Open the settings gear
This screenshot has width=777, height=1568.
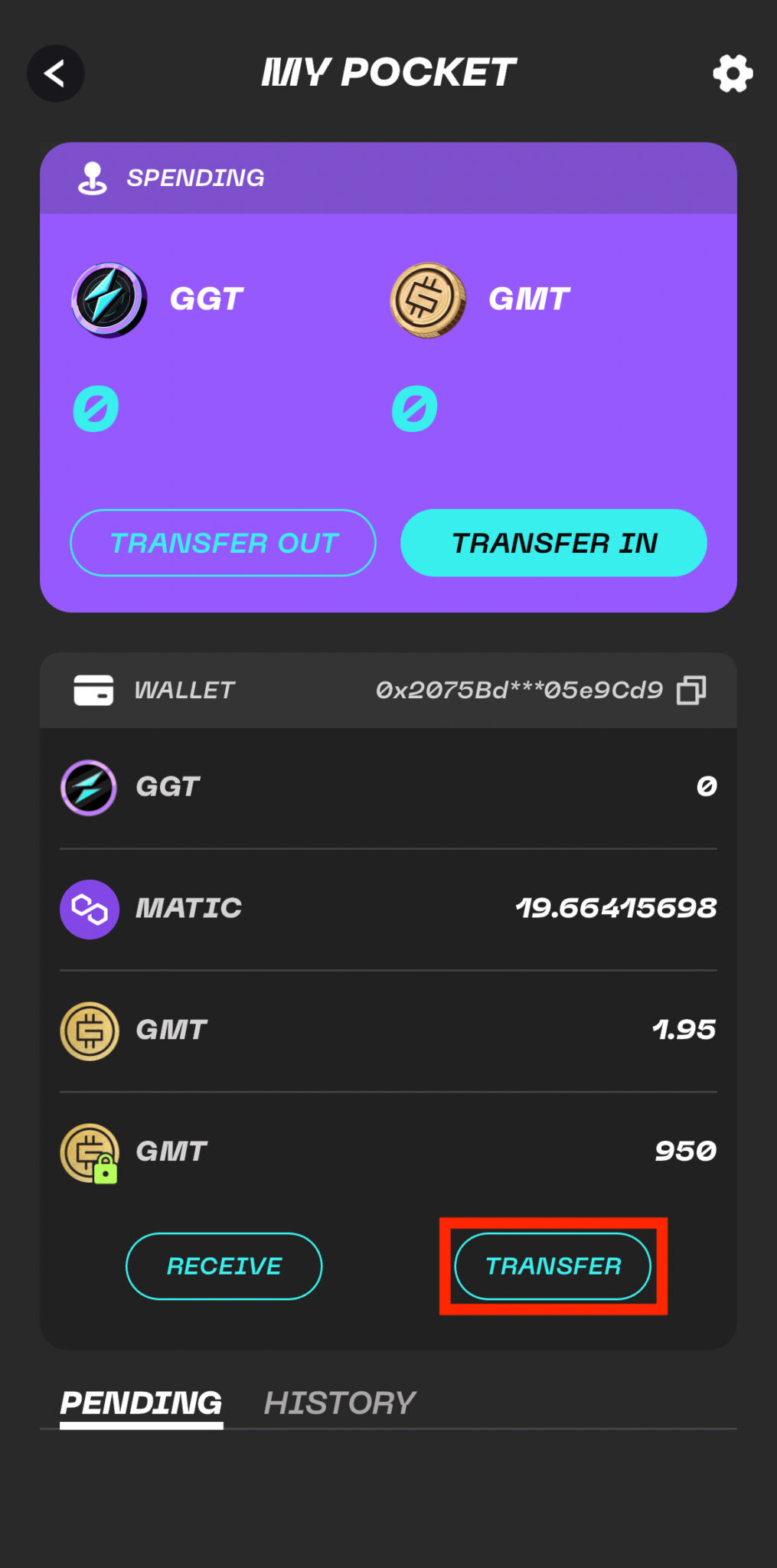click(732, 73)
